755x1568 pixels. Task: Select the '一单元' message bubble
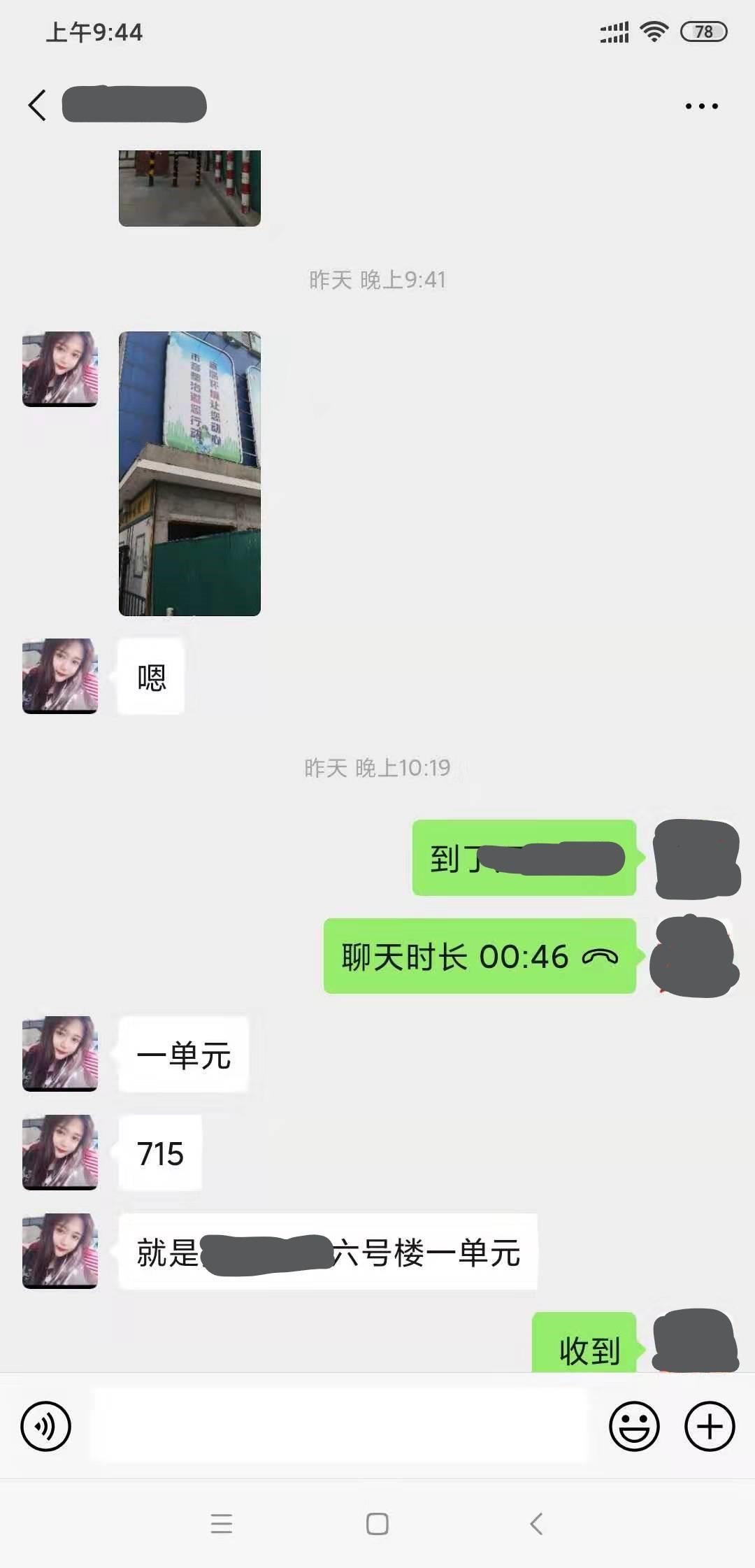[x=182, y=1056]
